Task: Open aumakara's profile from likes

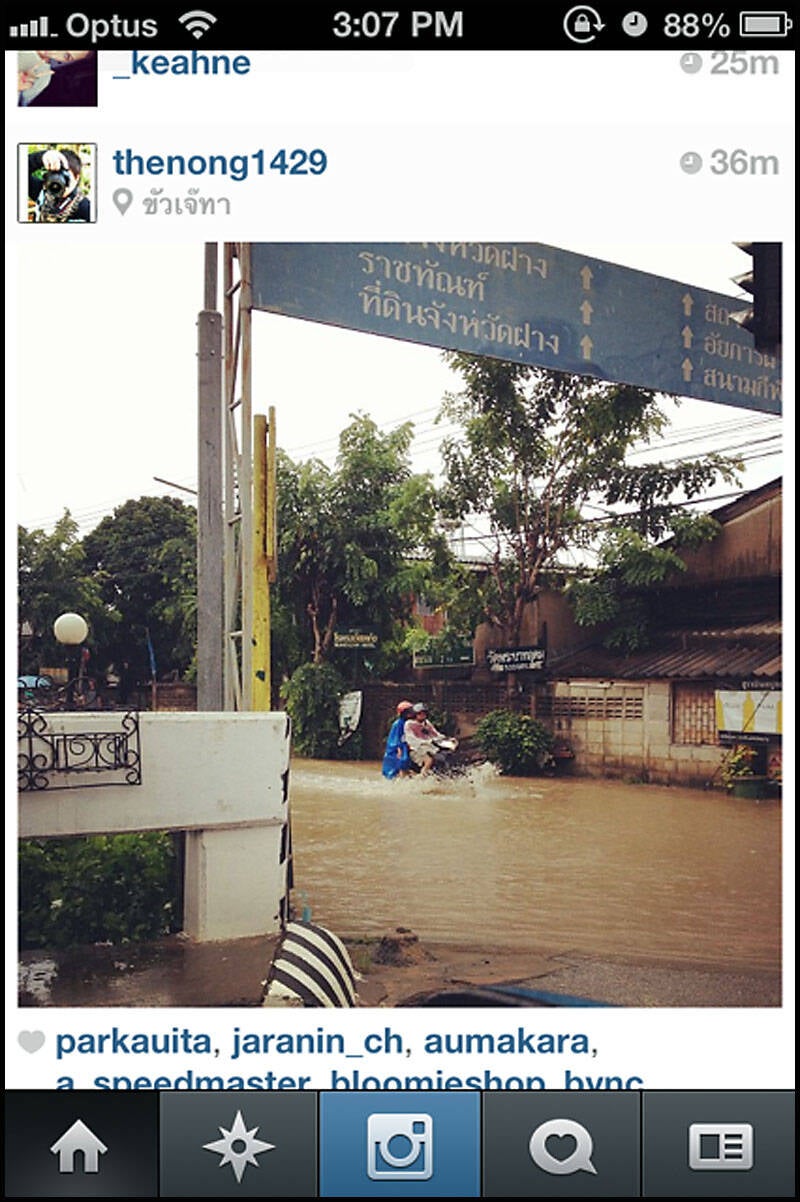Action: (506, 1042)
